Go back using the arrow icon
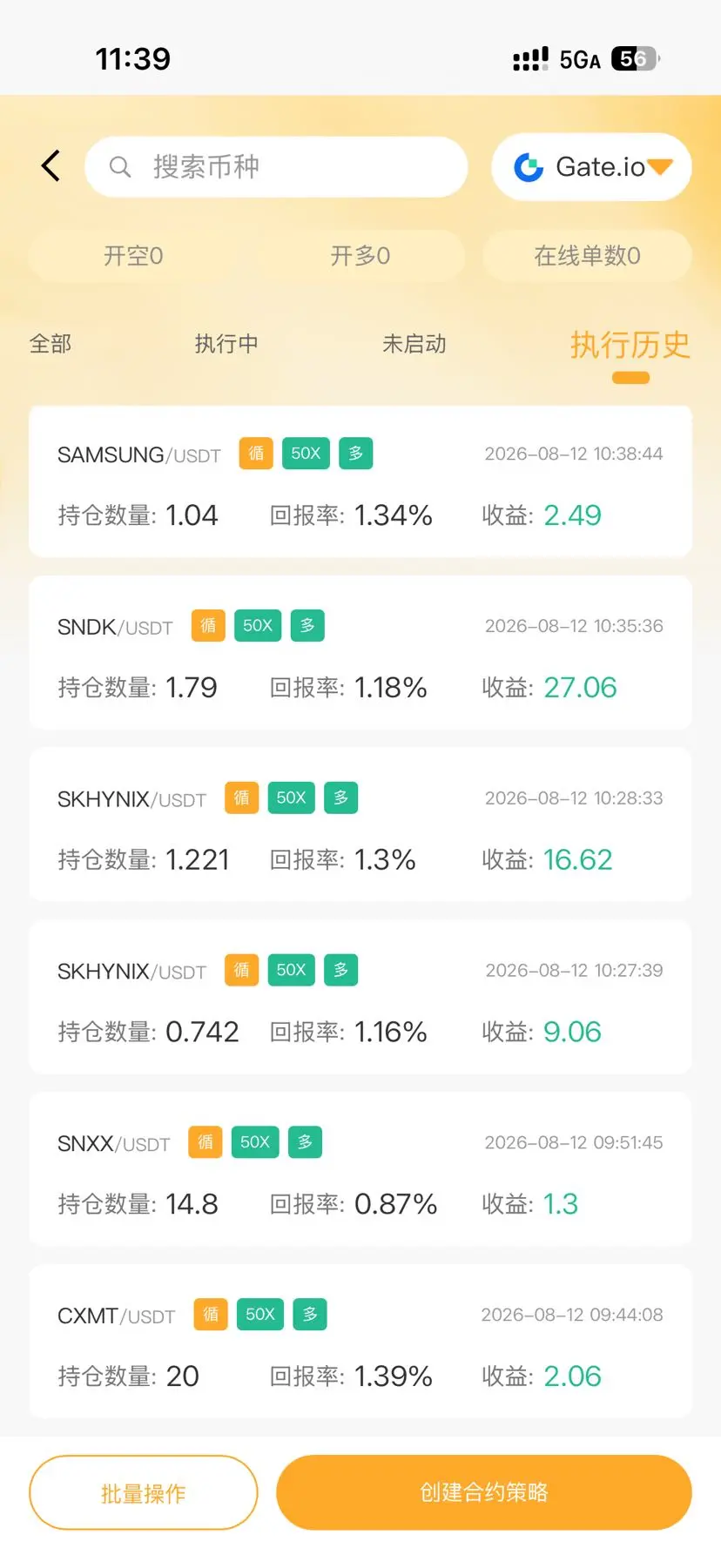Image resolution: width=721 pixels, height=1568 pixels. pyautogui.click(x=51, y=165)
